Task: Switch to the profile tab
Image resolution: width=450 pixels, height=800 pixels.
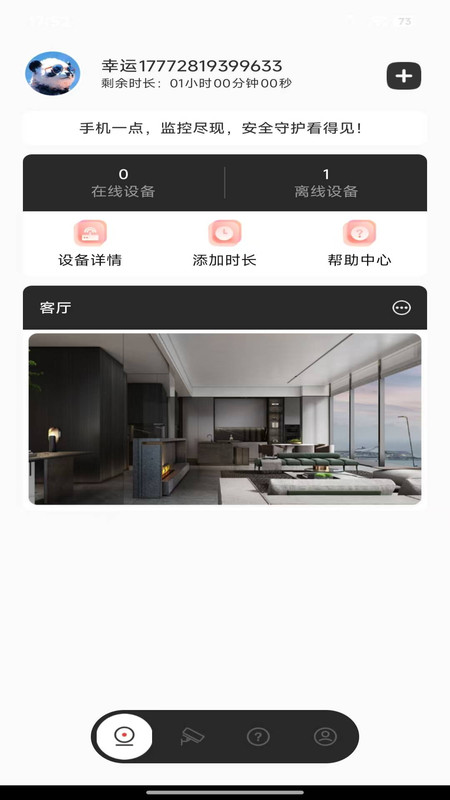Action: pos(325,737)
